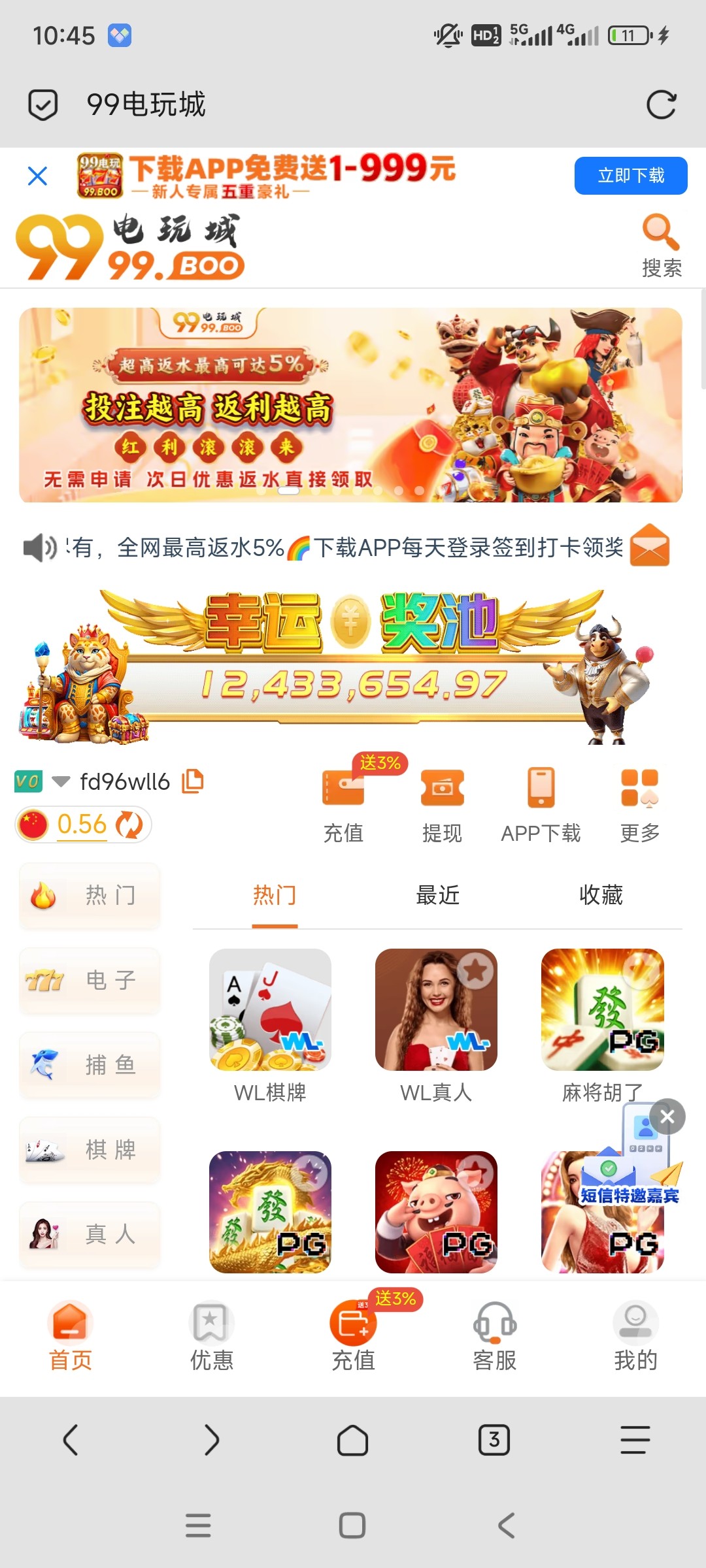Toggle the favorite star on WL真人
The image size is (706, 1568).
[x=477, y=970]
